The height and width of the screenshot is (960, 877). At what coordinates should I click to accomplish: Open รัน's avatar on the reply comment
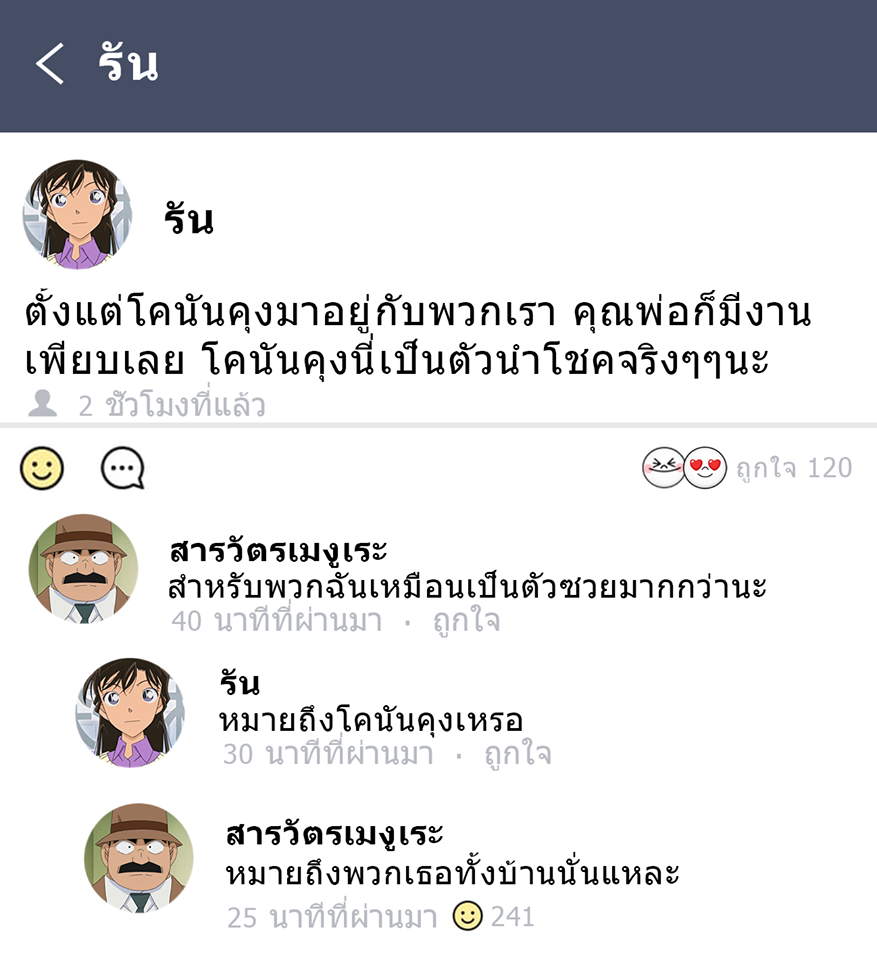(x=130, y=712)
